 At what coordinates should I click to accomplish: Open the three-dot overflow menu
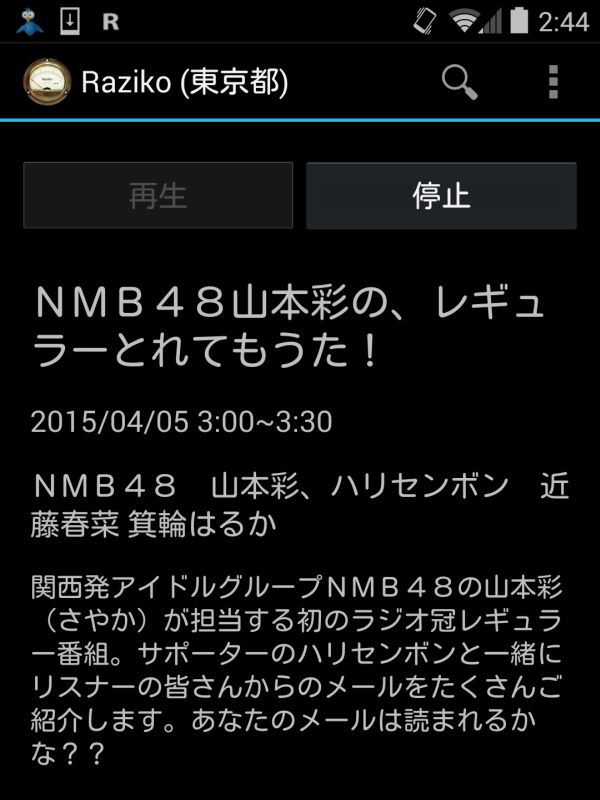[553, 82]
